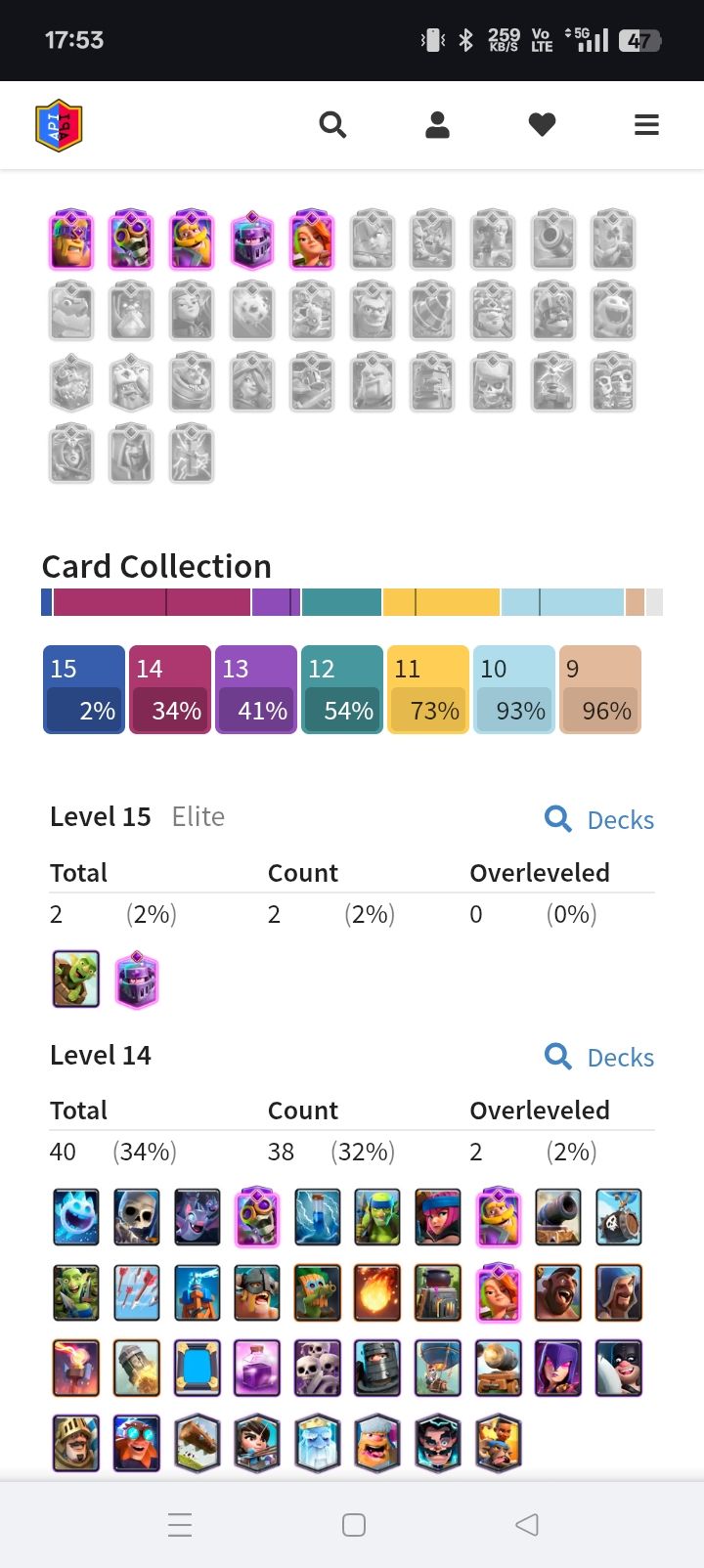Select the level 13 card collection tile

pyautogui.click(x=256, y=689)
